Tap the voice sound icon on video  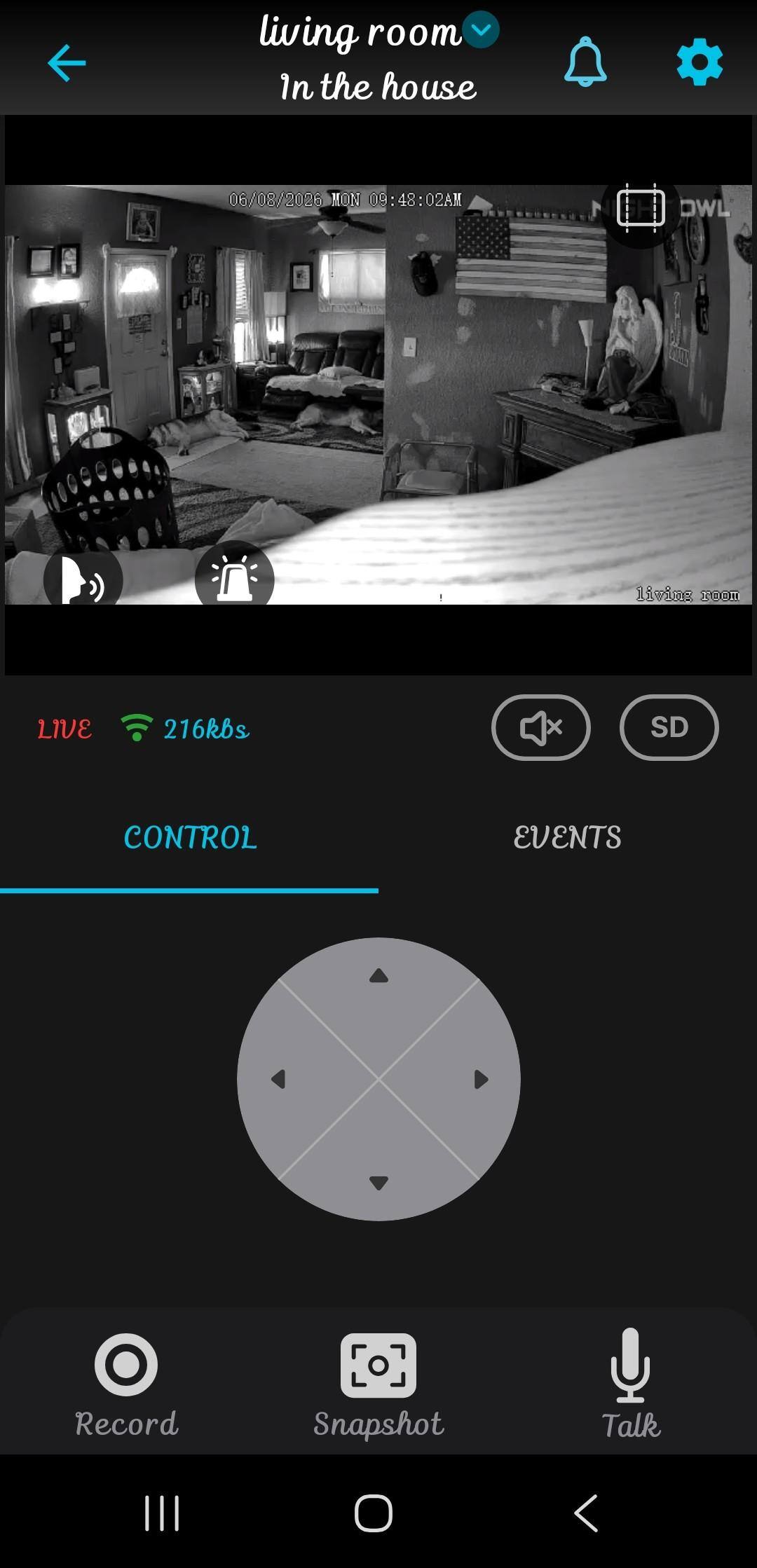pyautogui.click(x=83, y=579)
